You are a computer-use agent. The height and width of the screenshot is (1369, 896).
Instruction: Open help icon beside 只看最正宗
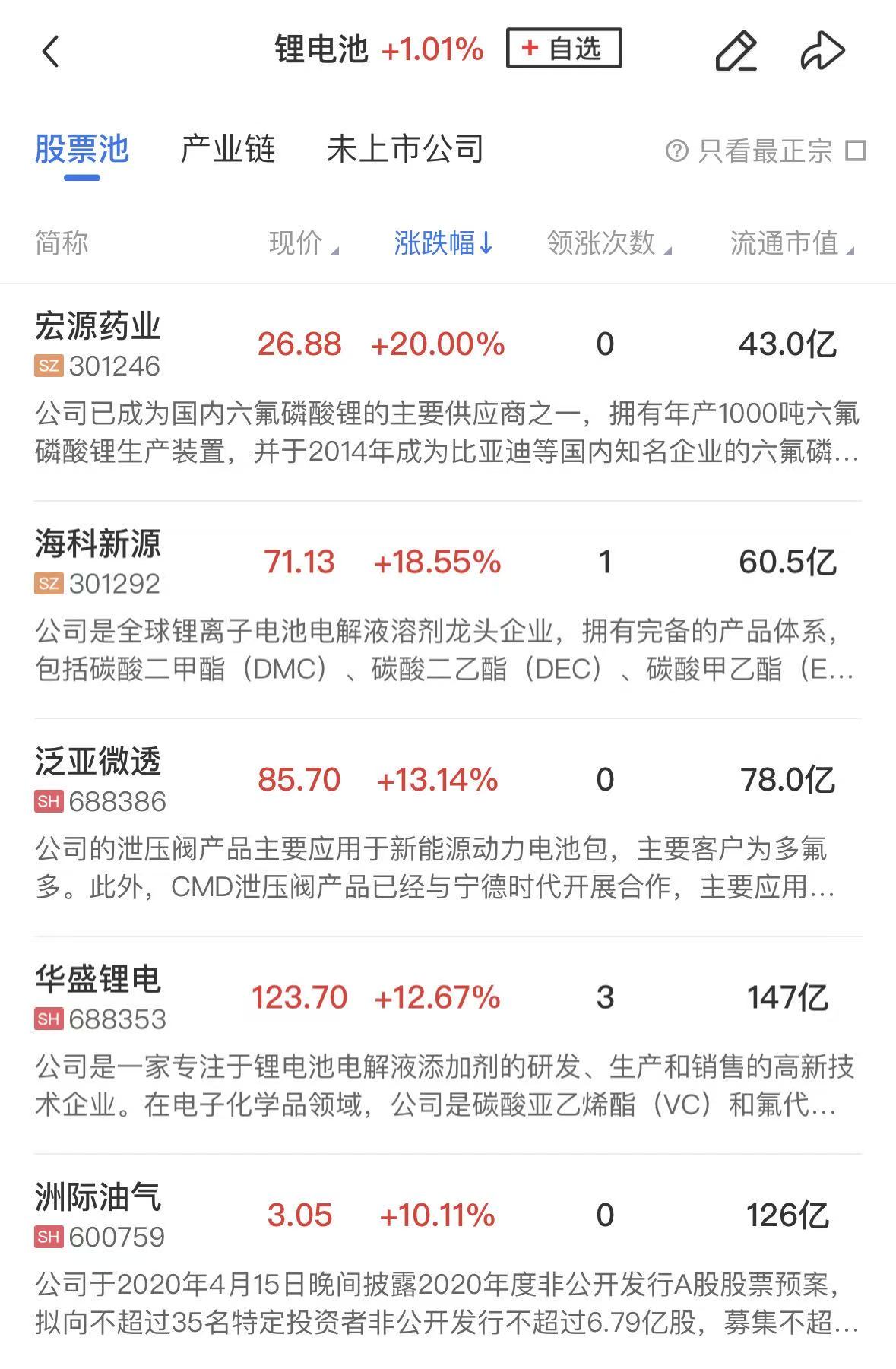point(676,151)
